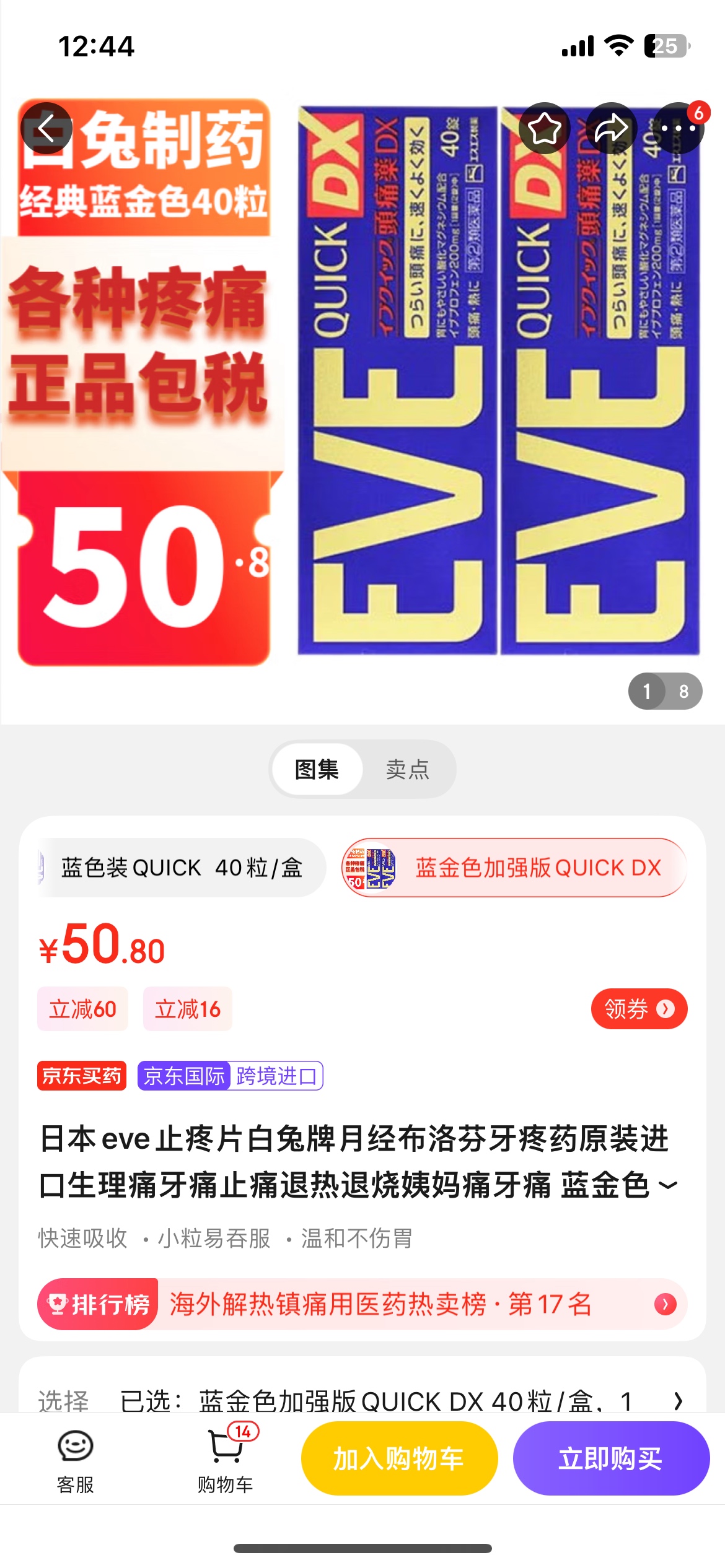Tap 立即购买 to buy now
The image size is (725, 1568).
click(611, 1458)
